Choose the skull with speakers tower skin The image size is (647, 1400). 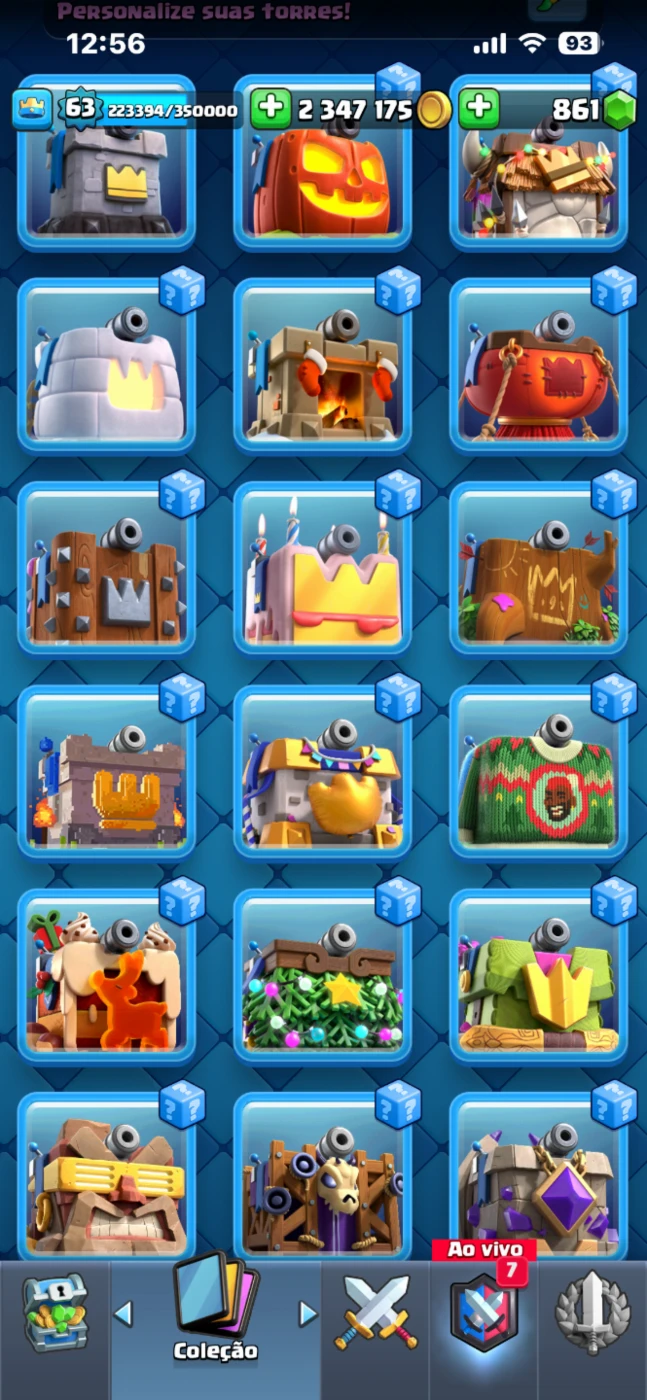[322, 1180]
